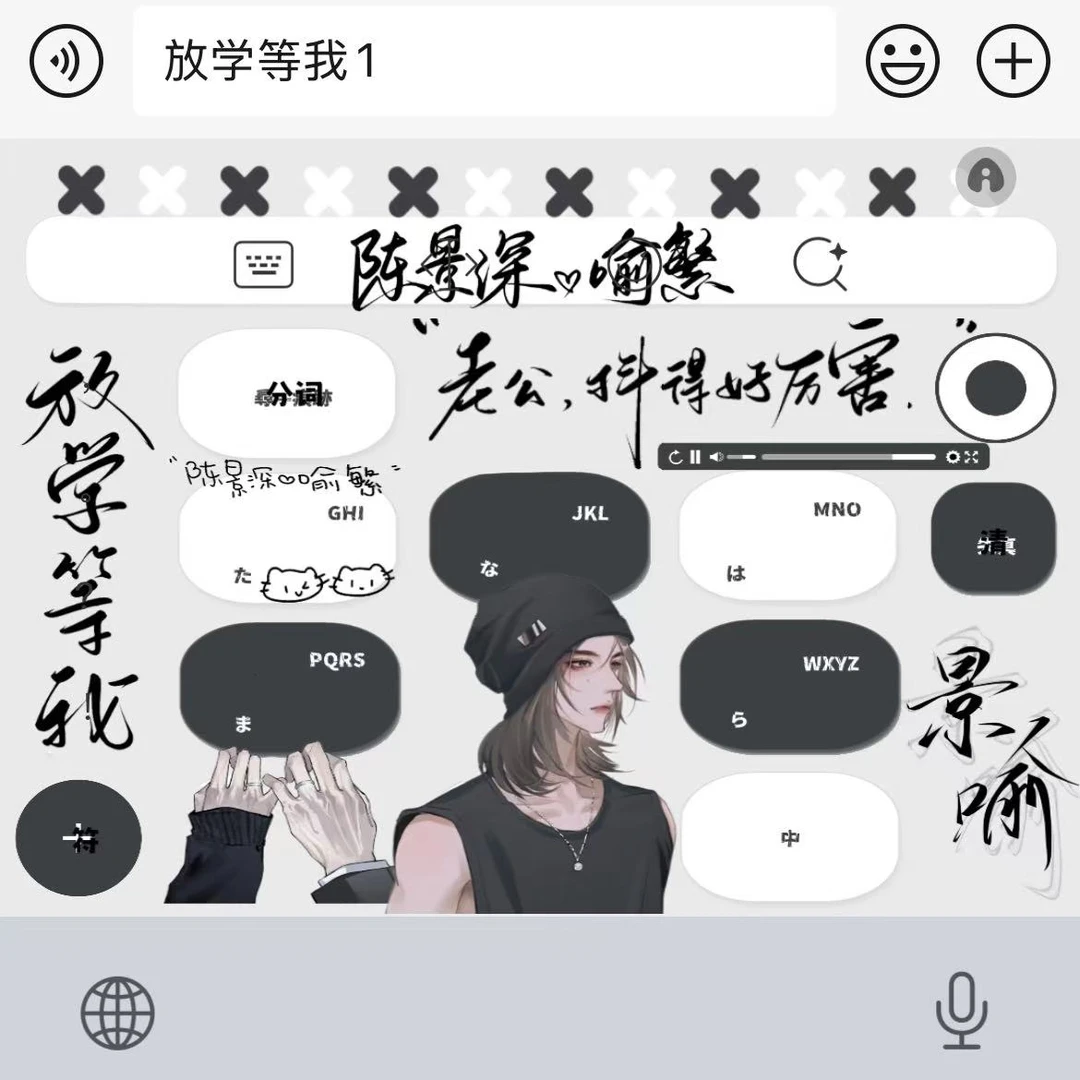Tap the round black delete key
1080x1080 pixels.
click(995, 387)
